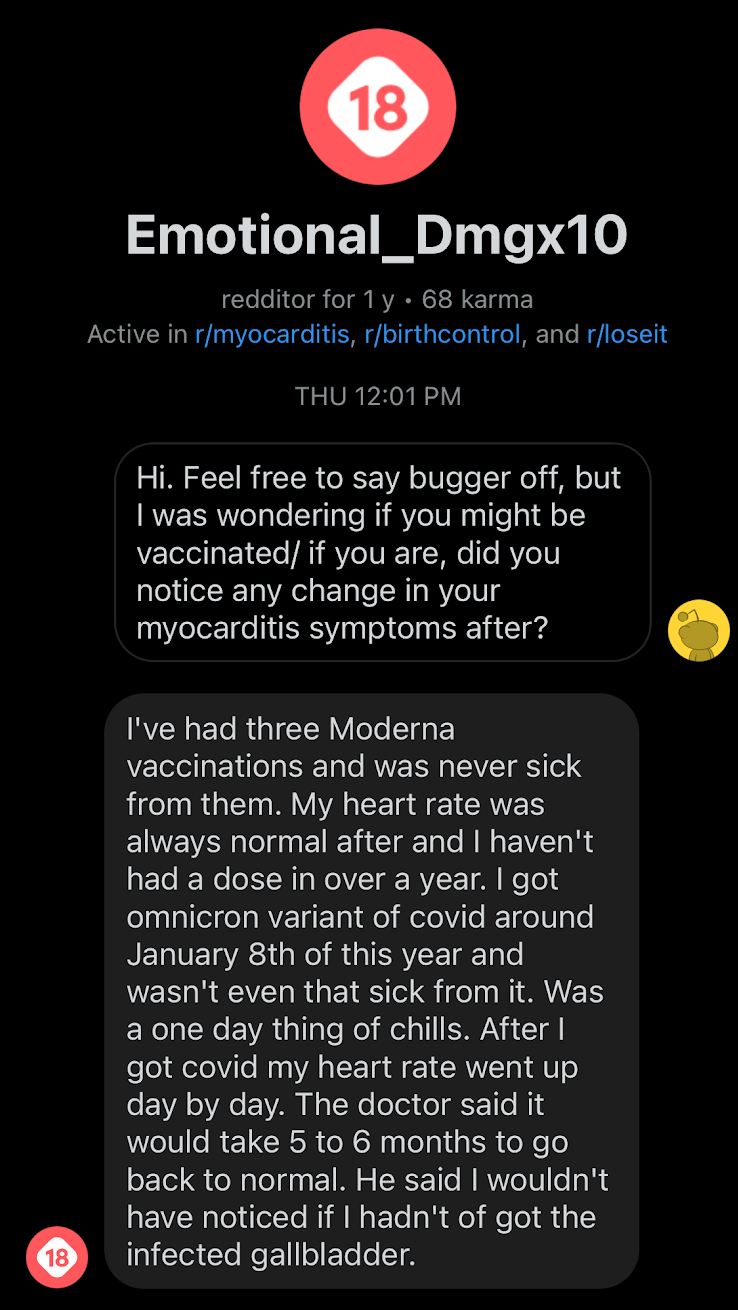
Task: Visit the r/birthcontrol community link
Action: click(x=441, y=334)
